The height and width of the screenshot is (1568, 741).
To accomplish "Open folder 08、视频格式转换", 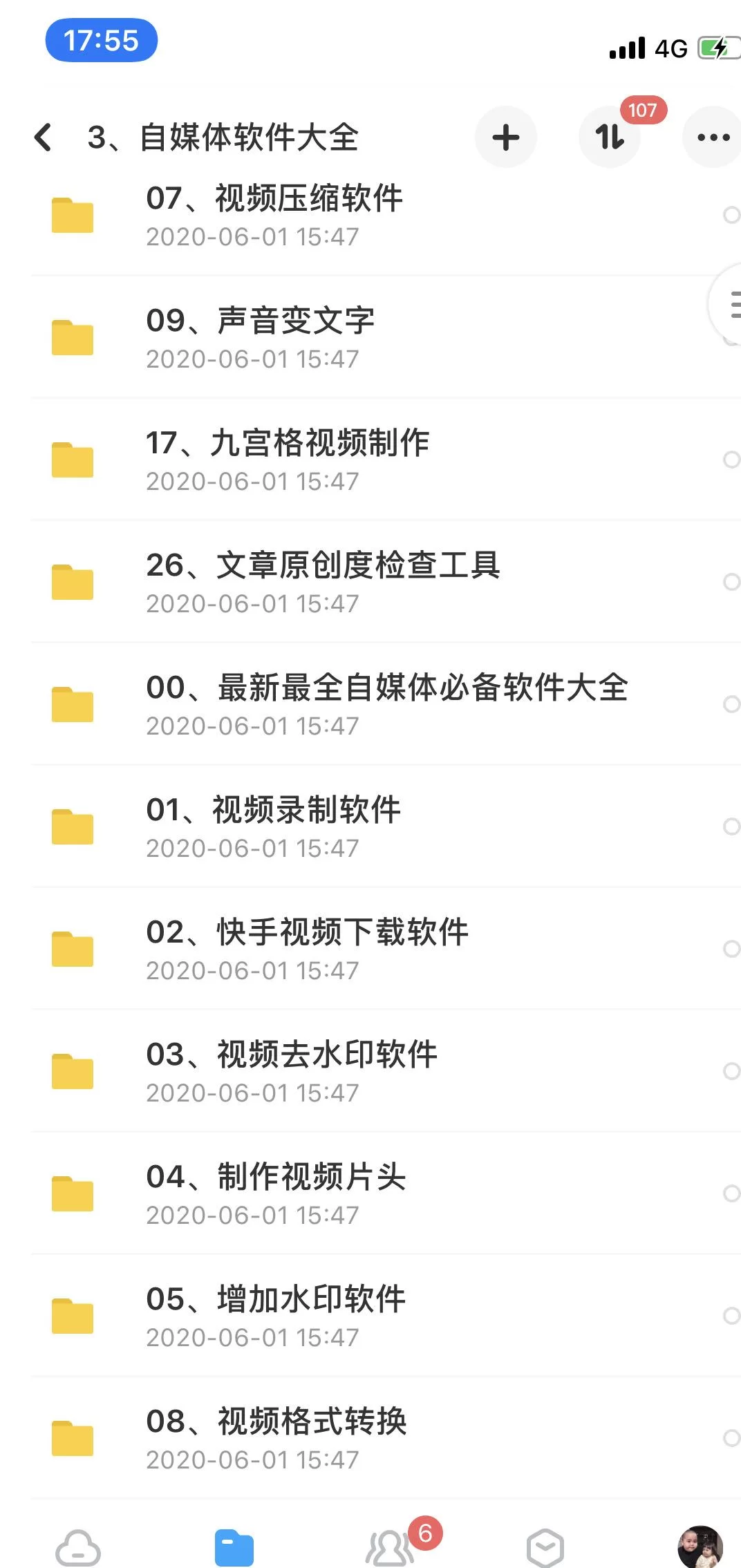I will click(x=276, y=1438).
